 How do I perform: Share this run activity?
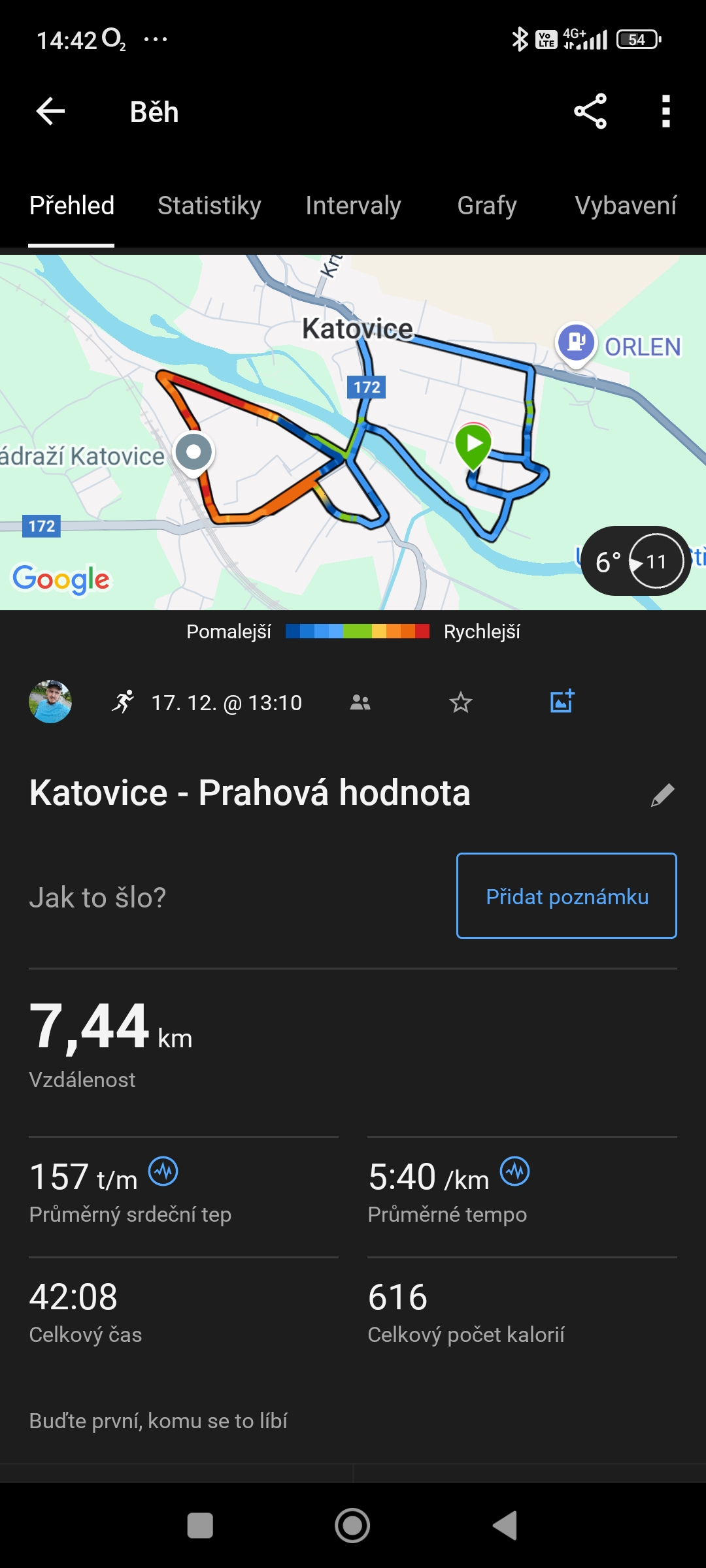[x=590, y=111]
